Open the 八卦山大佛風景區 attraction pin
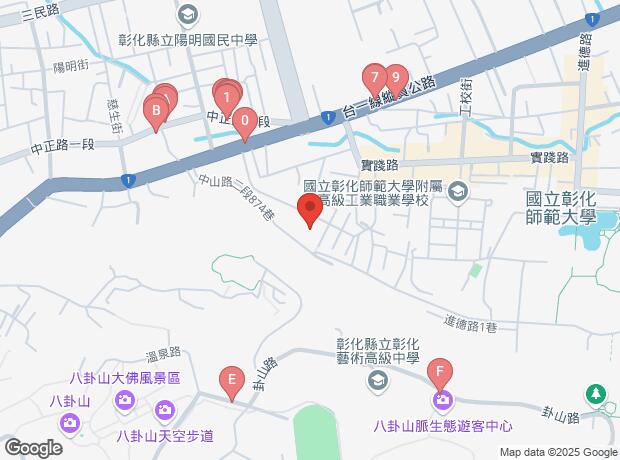Screen dimensions: 620x460 click(125, 401)
